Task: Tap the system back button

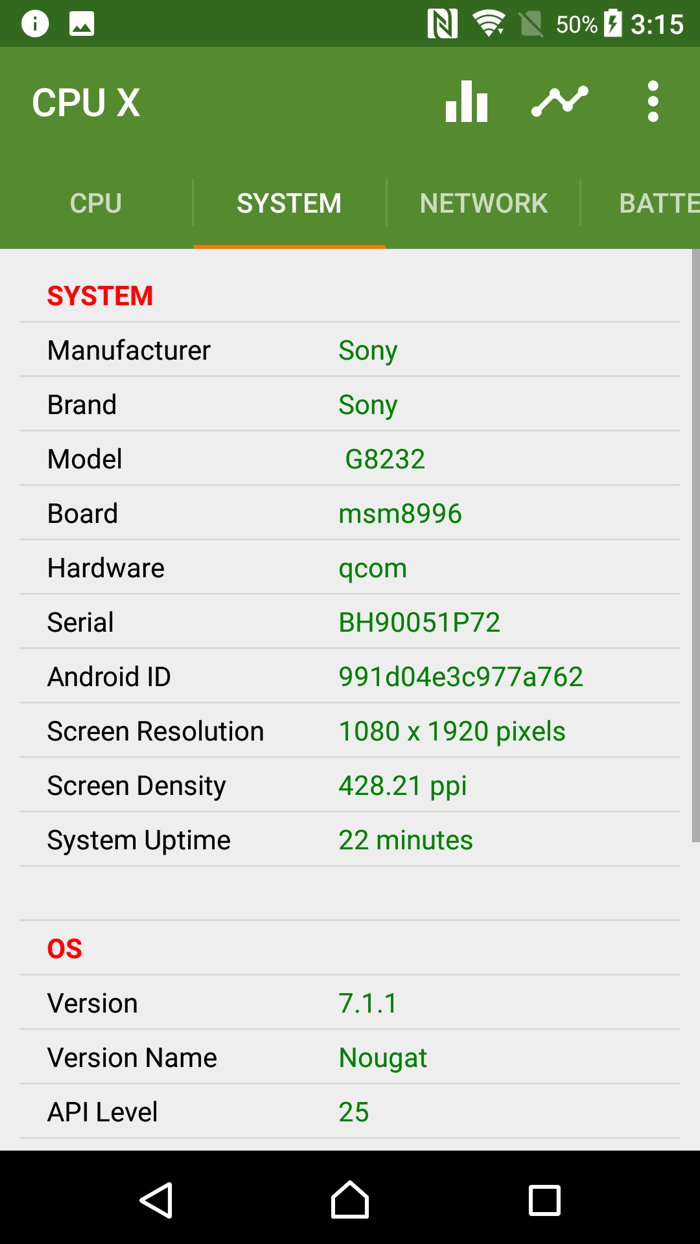Action: click(x=156, y=1199)
